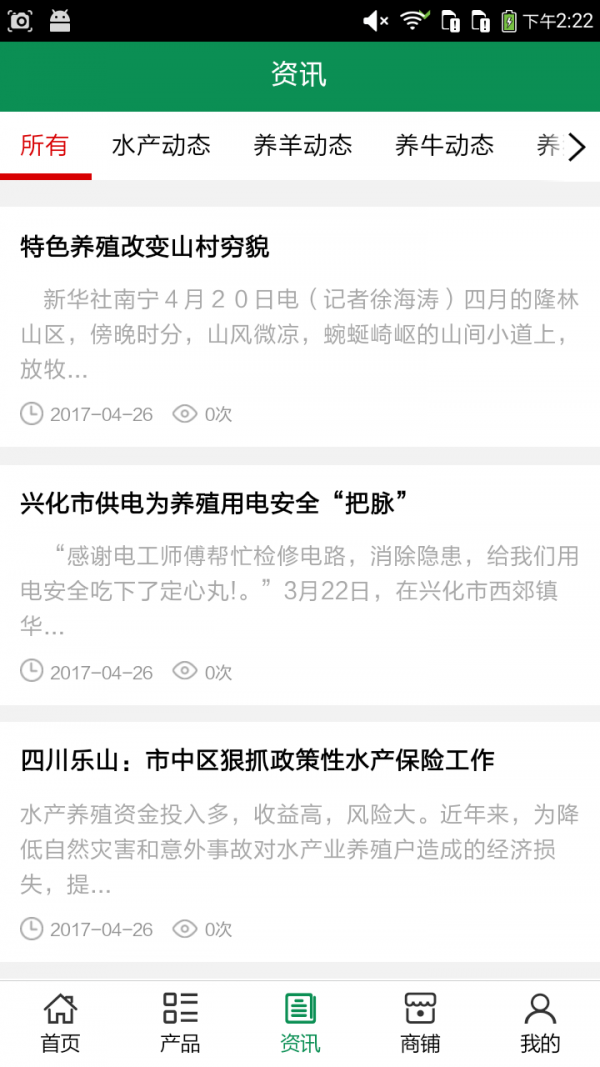Switch to the 产品 tab
600x1067 pixels.
click(180, 1023)
